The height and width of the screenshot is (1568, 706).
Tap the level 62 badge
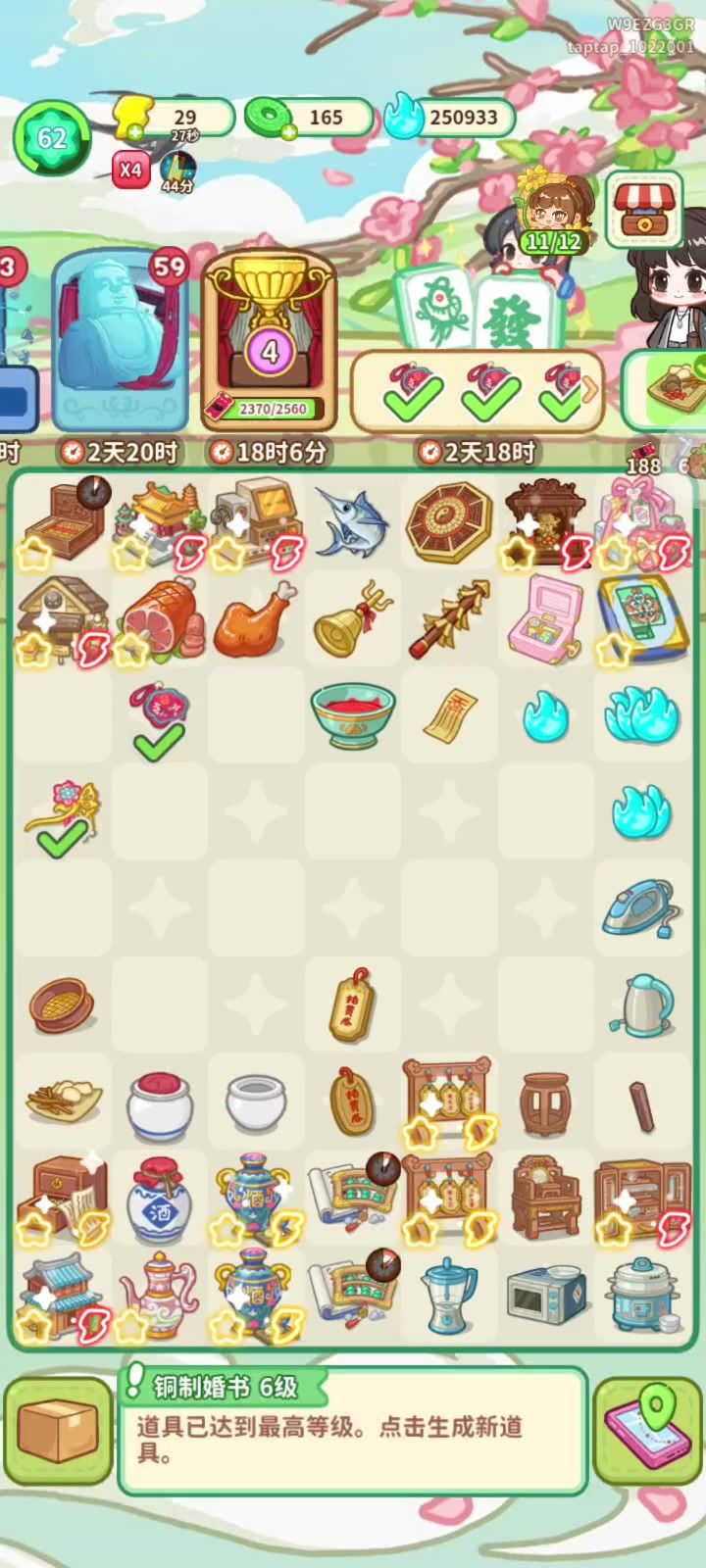pyautogui.click(x=51, y=138)
